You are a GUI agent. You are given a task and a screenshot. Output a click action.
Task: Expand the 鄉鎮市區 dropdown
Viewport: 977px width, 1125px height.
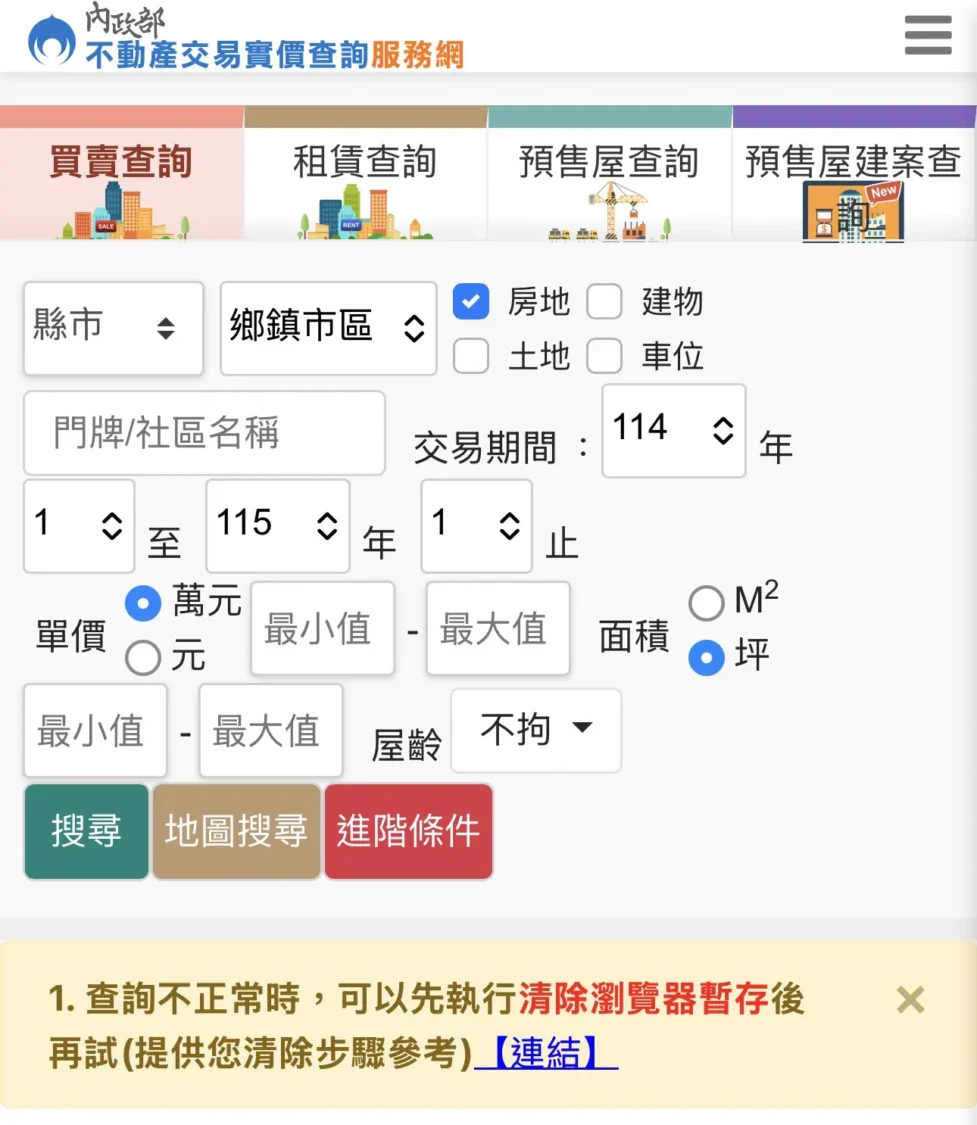point(328,328)
